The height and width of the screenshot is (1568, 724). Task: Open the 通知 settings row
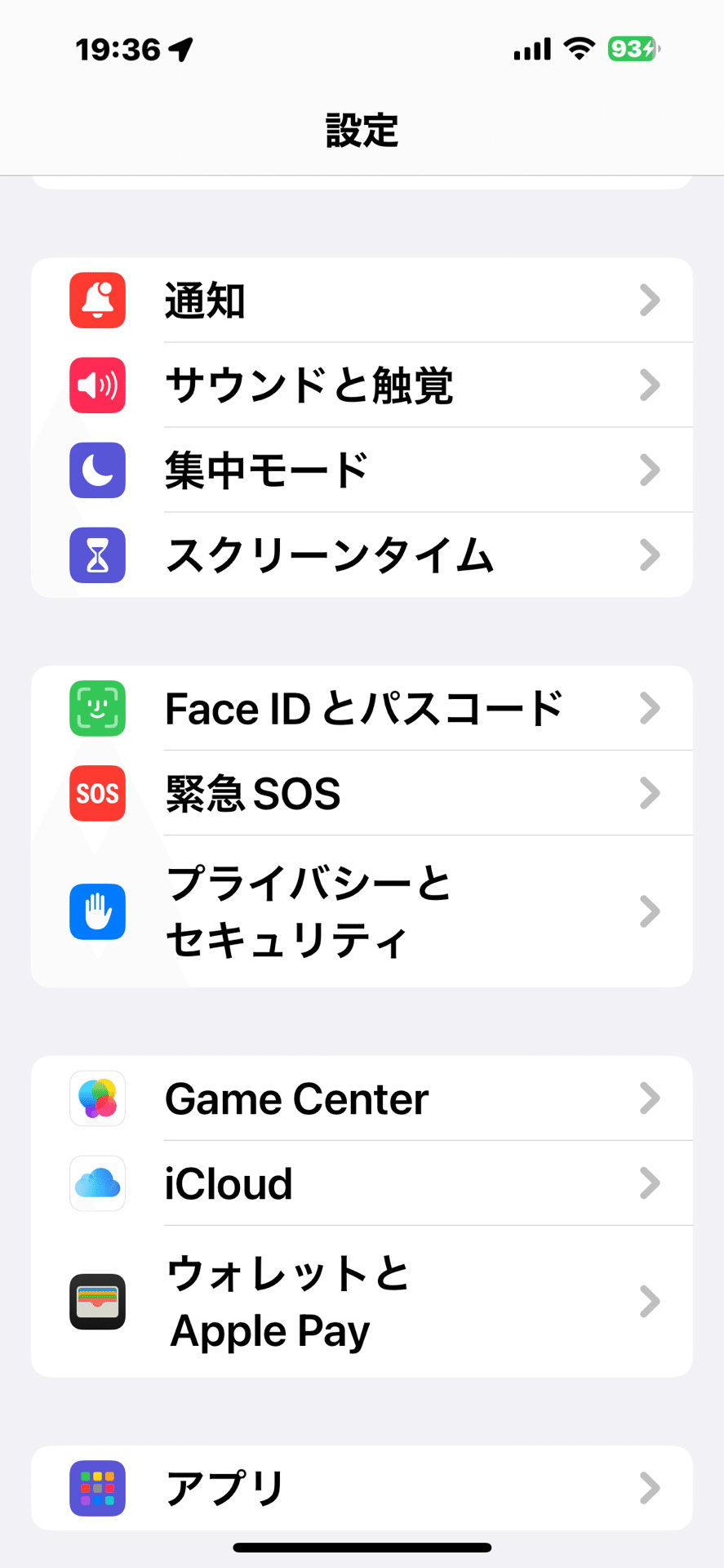[x=362, y=301]
